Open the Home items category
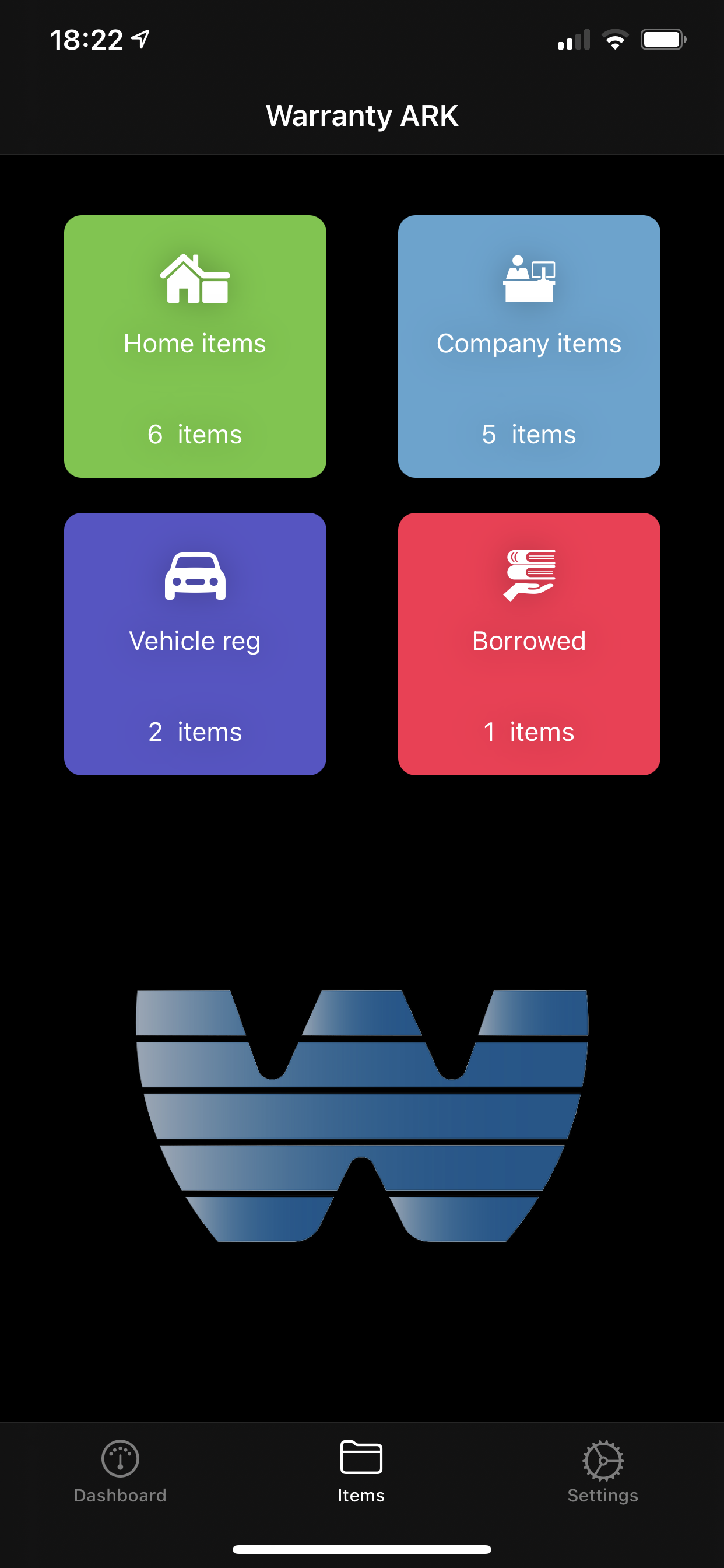 coord(195,346)
